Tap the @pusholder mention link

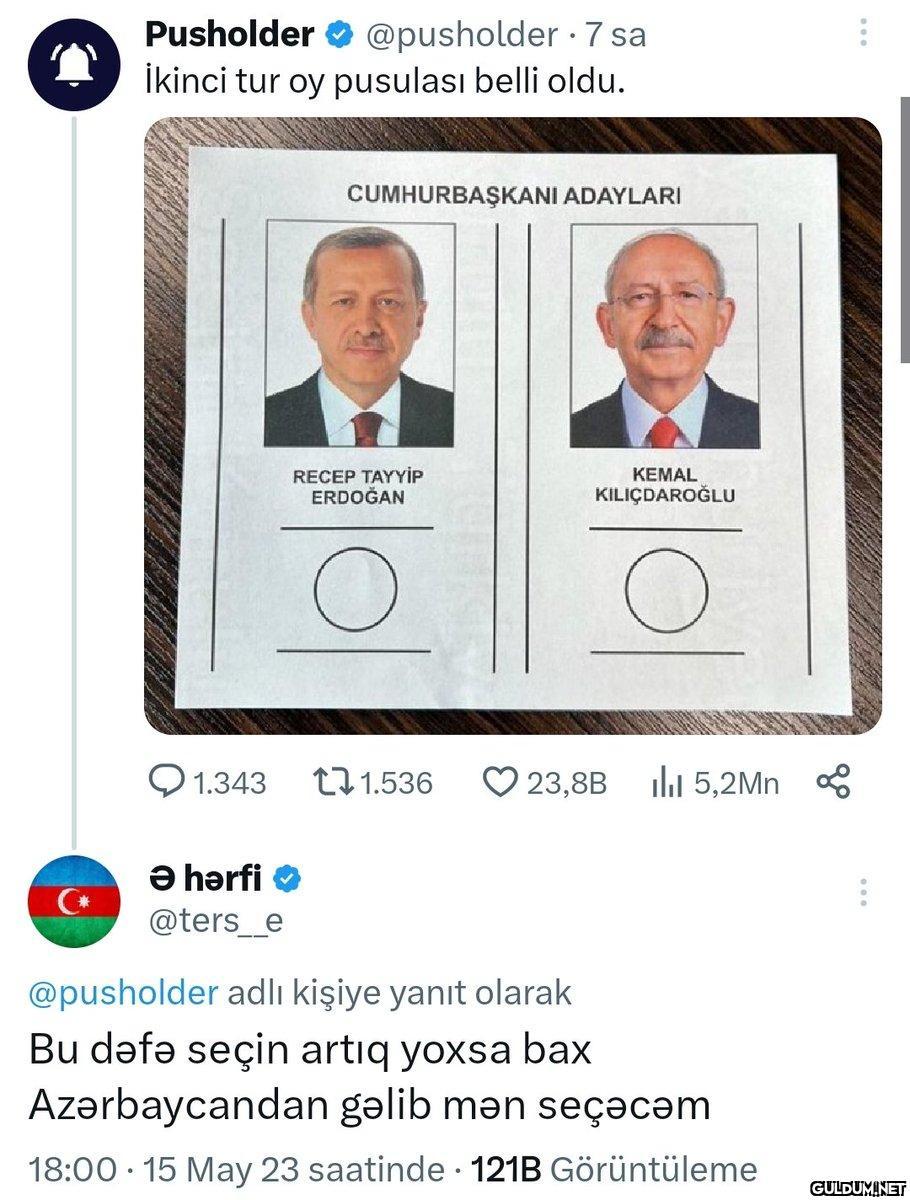point(123,992)
